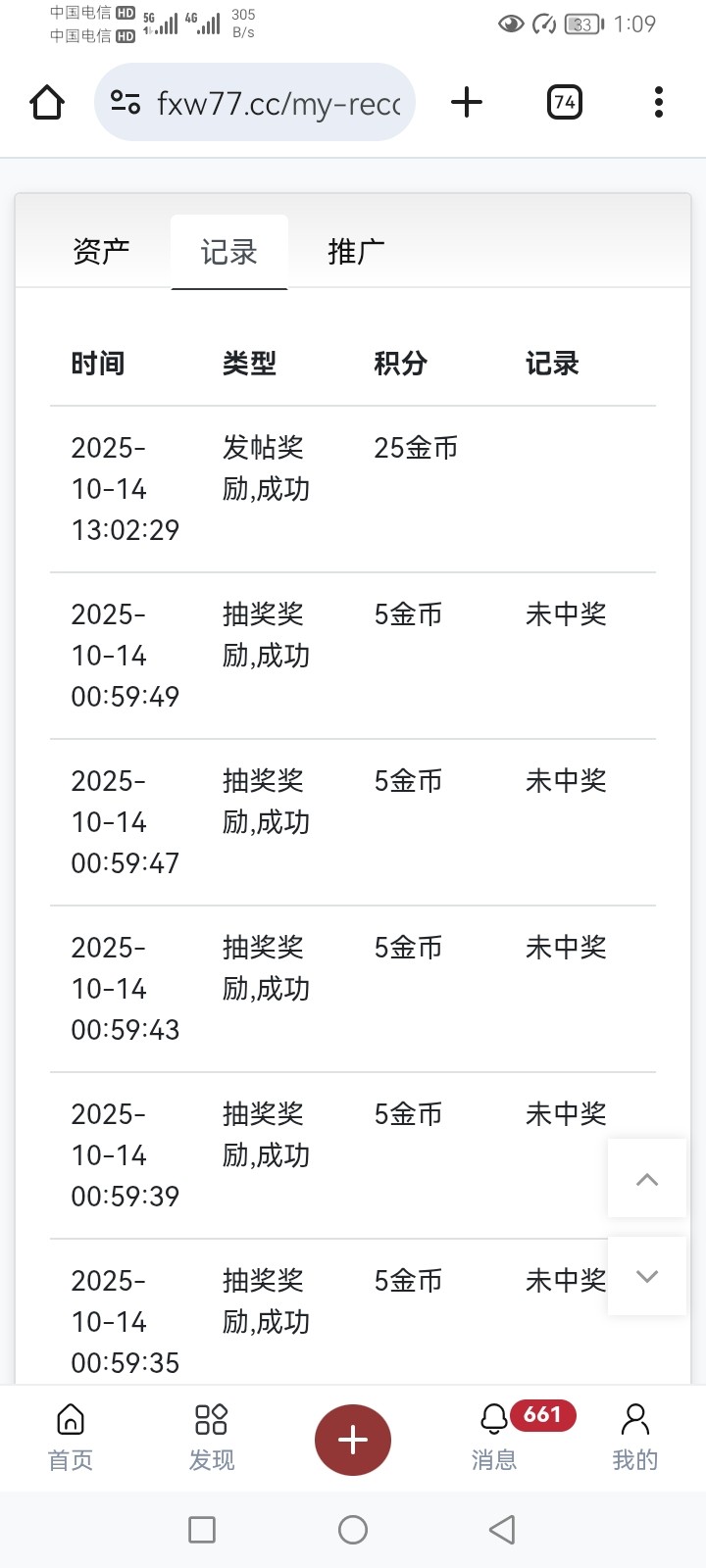The image size is (706, 1568).
Task: Select the 记录 tab
Action: point(228,252)
